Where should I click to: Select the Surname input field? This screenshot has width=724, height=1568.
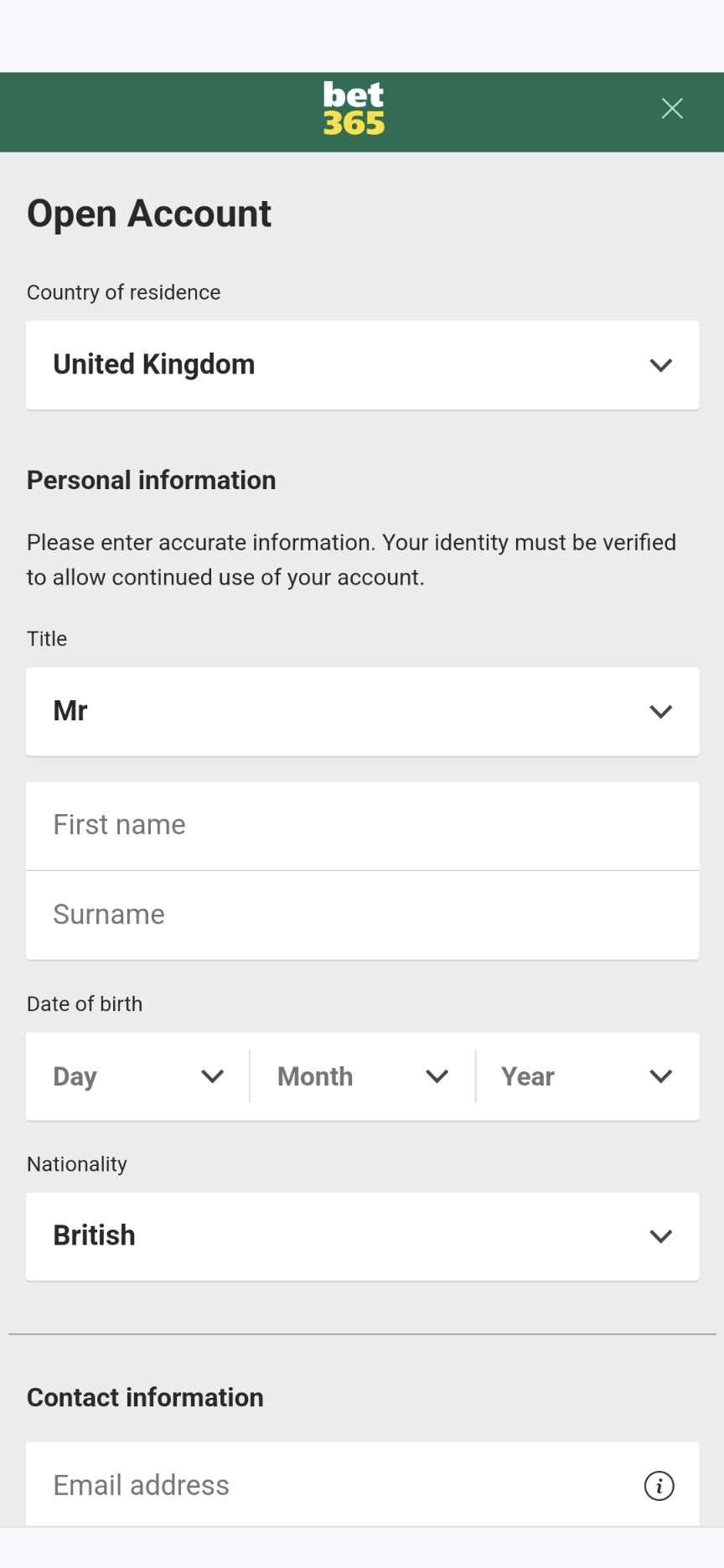362,915
